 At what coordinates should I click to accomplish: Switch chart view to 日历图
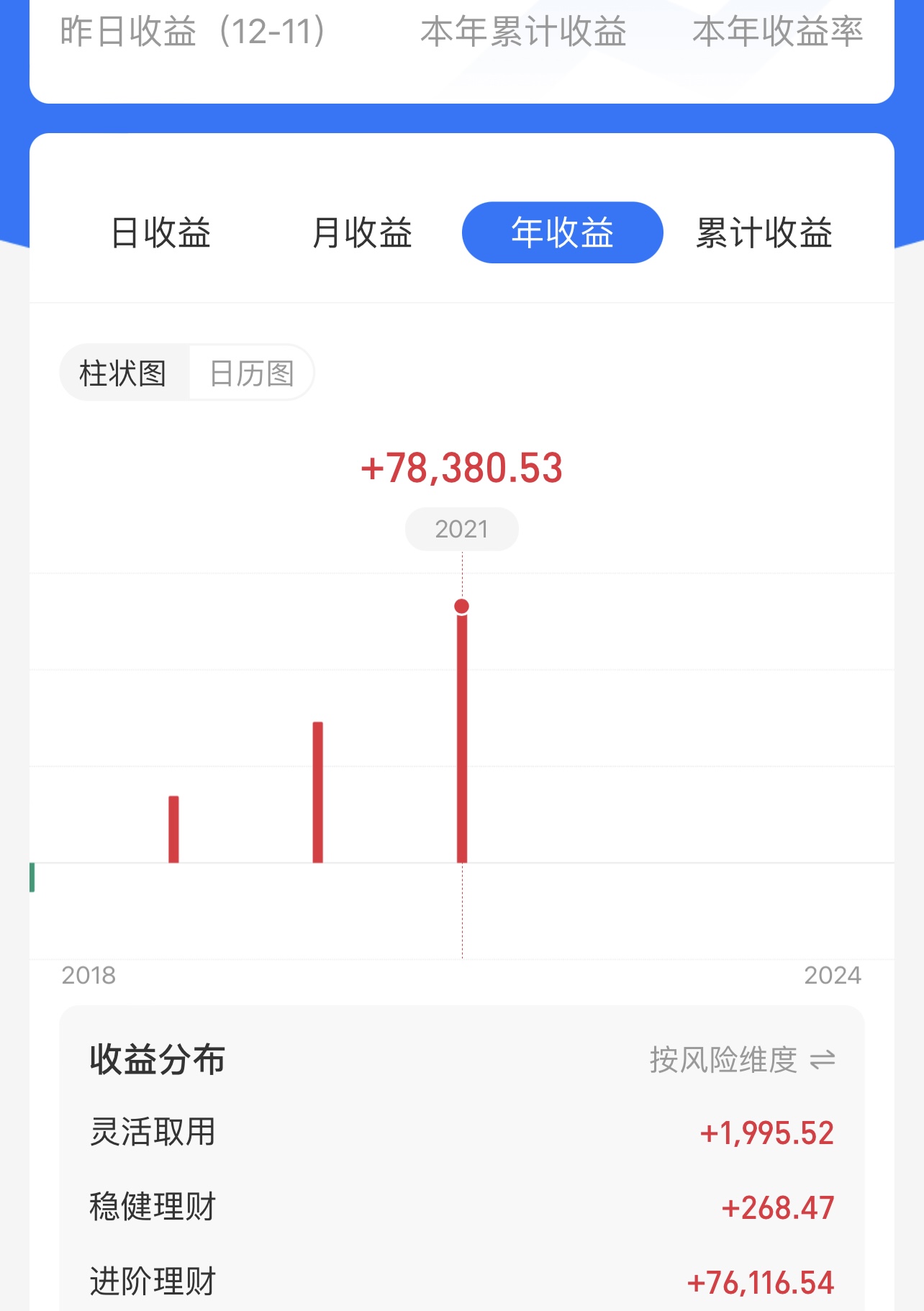click(x=250, y=371)
